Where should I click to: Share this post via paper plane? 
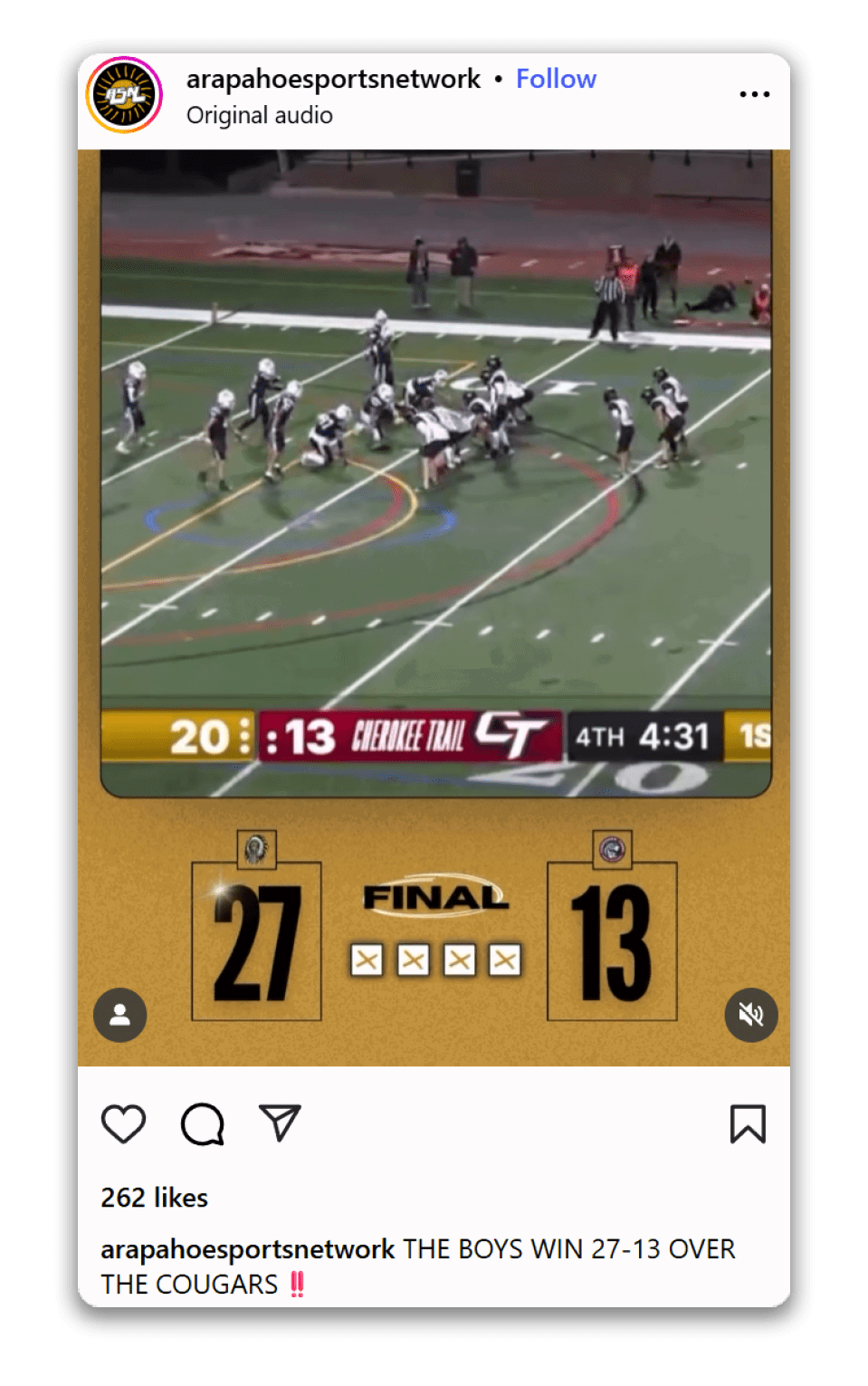(280, 1123)
